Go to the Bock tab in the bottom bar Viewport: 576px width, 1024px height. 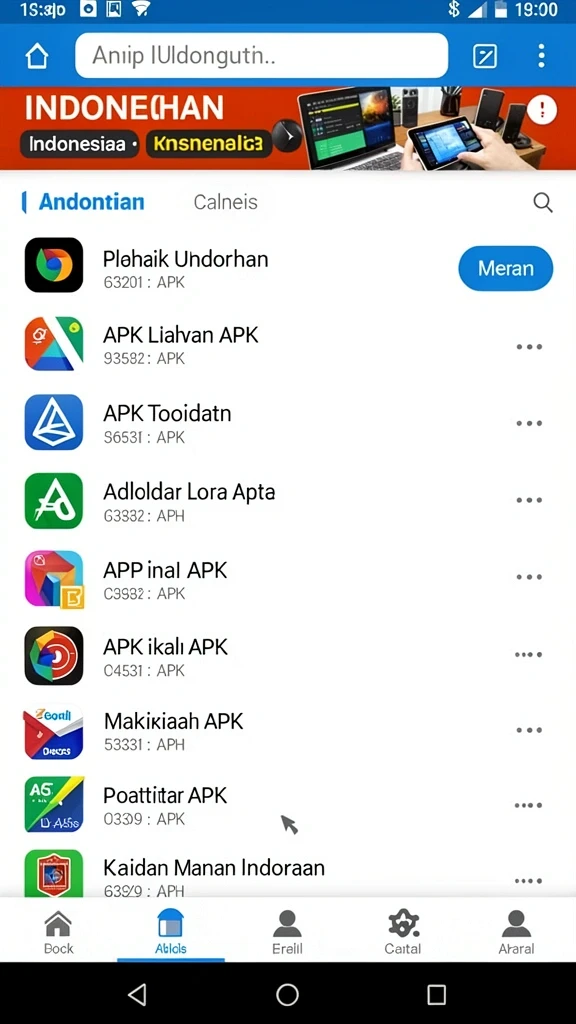pyautogui.click(x=58, y=933)
